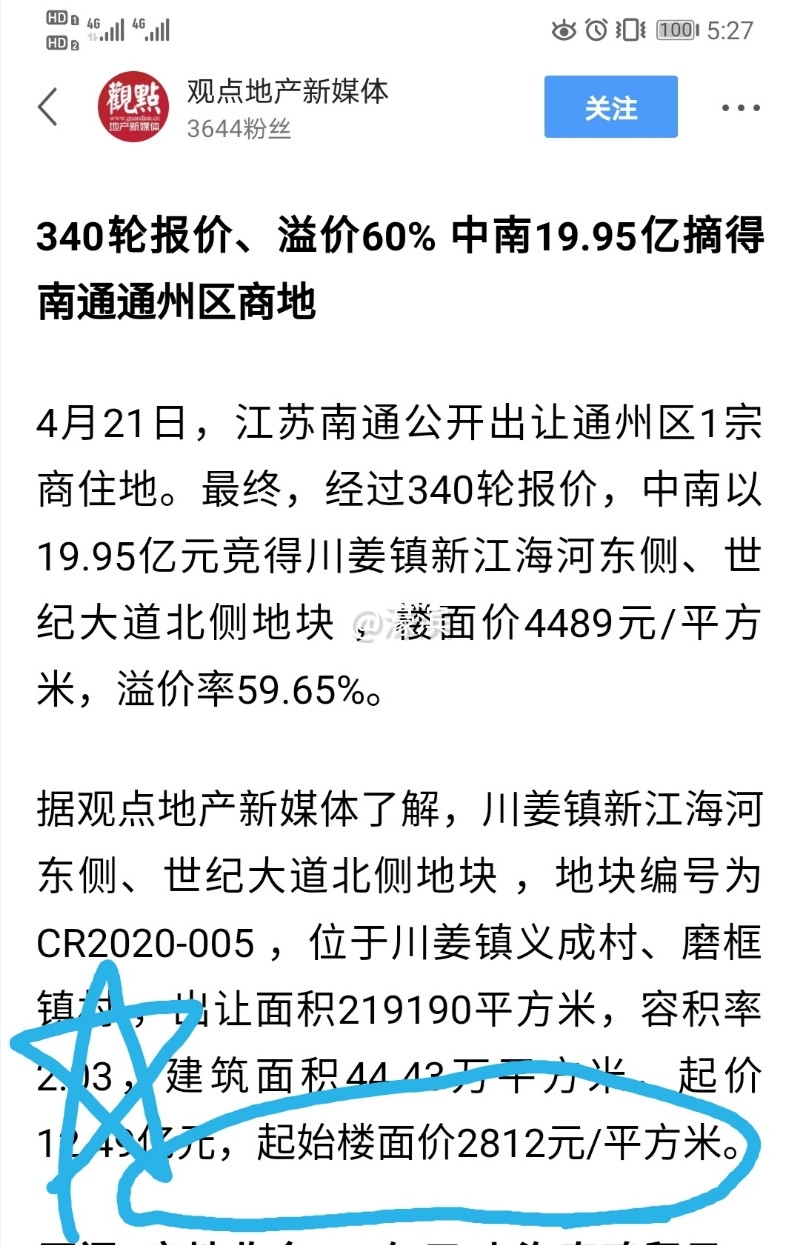
Task: Open the 观点地产新媒体 profile avatar
Action: point(134,107)
